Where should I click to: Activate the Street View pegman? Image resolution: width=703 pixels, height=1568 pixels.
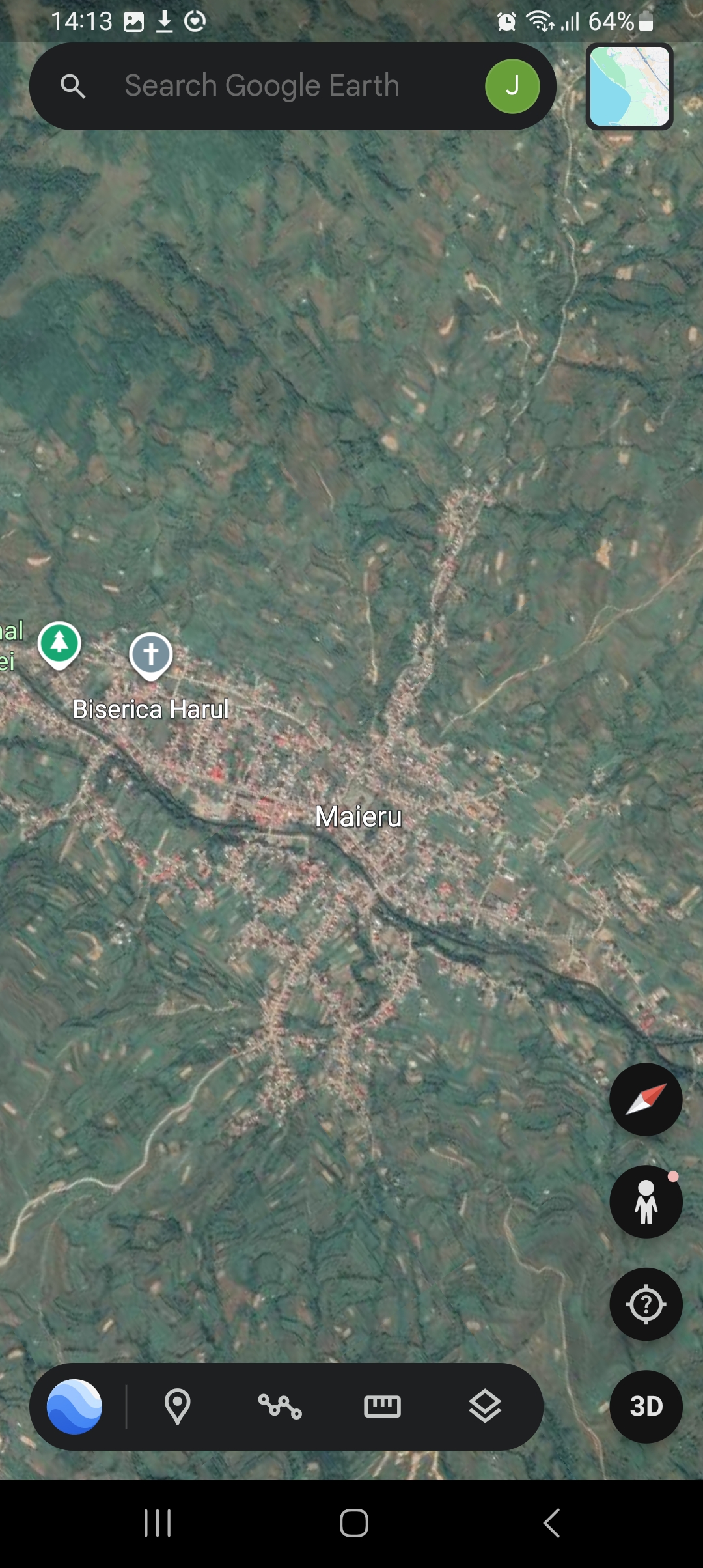[x=646, y=1201]
